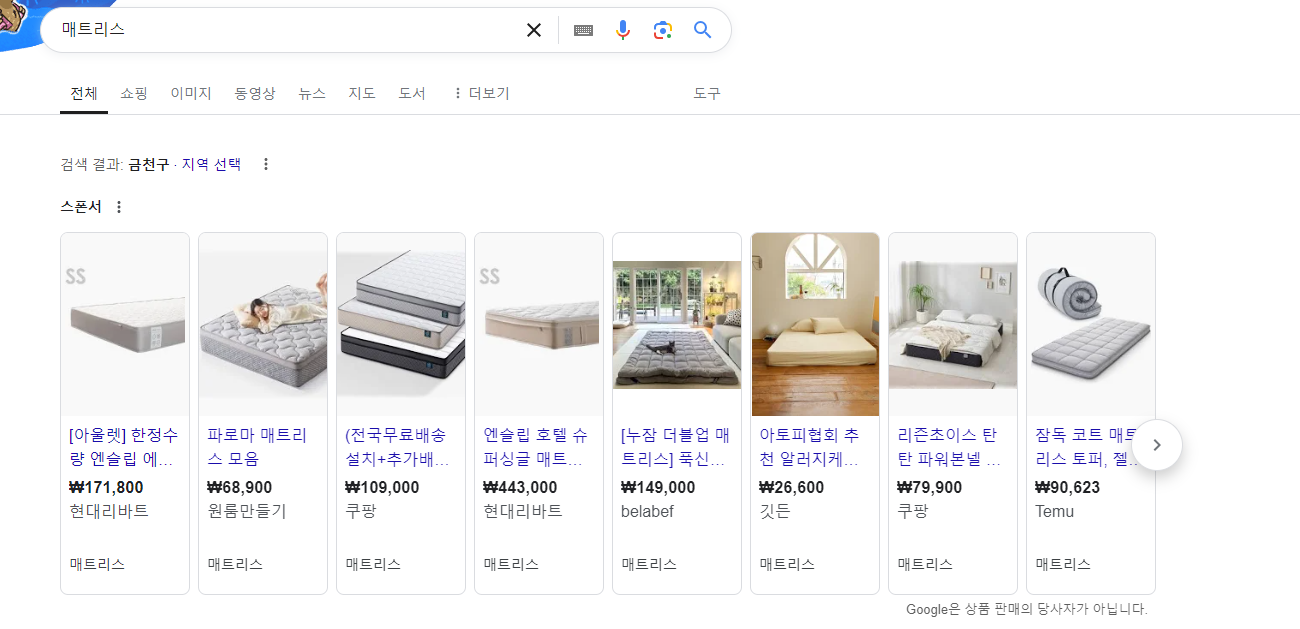Viewport: 1300px width, 629px height.
Task: Switch to the 뉴스 tab
Action: 312,93
